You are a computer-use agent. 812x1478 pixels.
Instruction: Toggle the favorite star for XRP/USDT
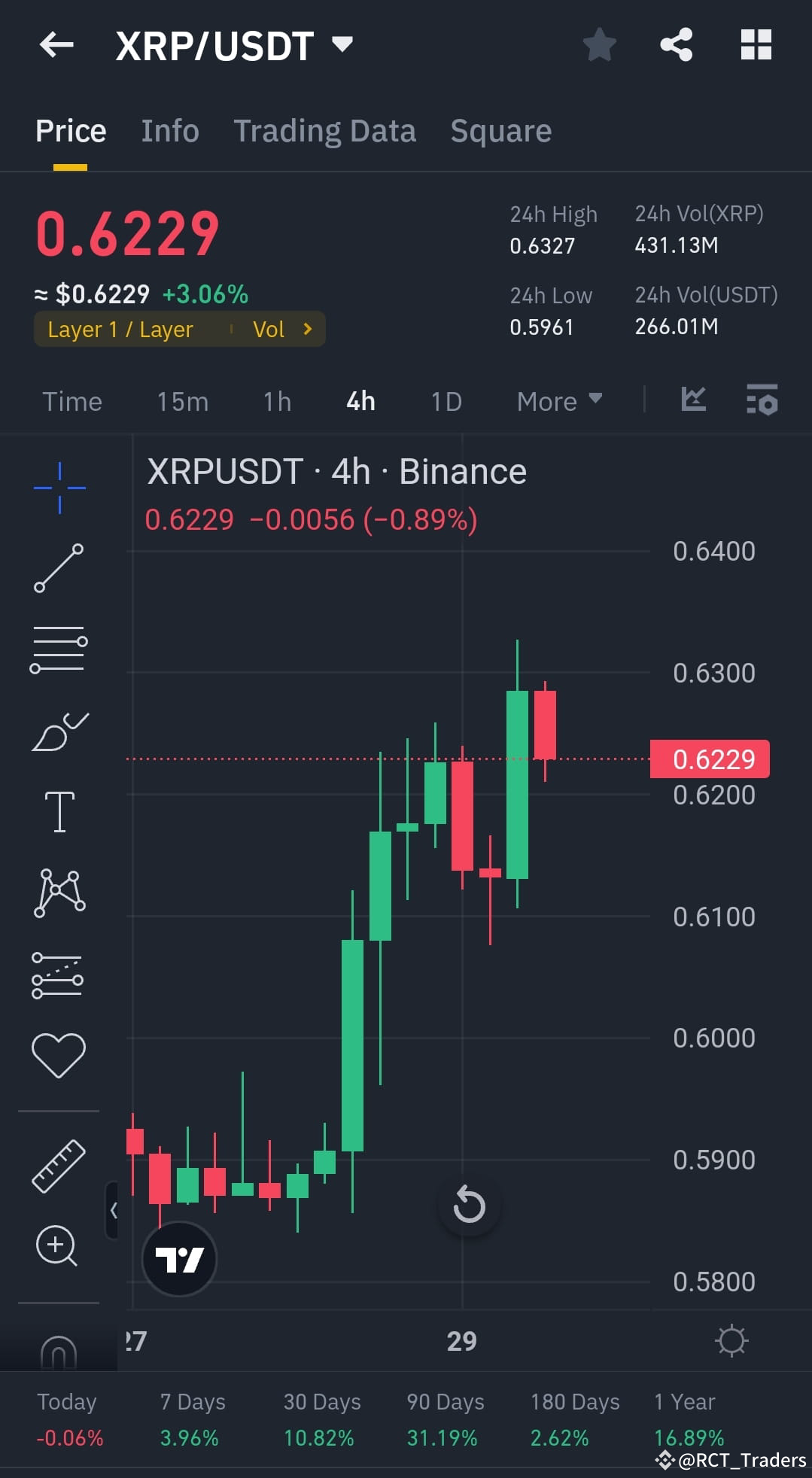coord(598,44)
